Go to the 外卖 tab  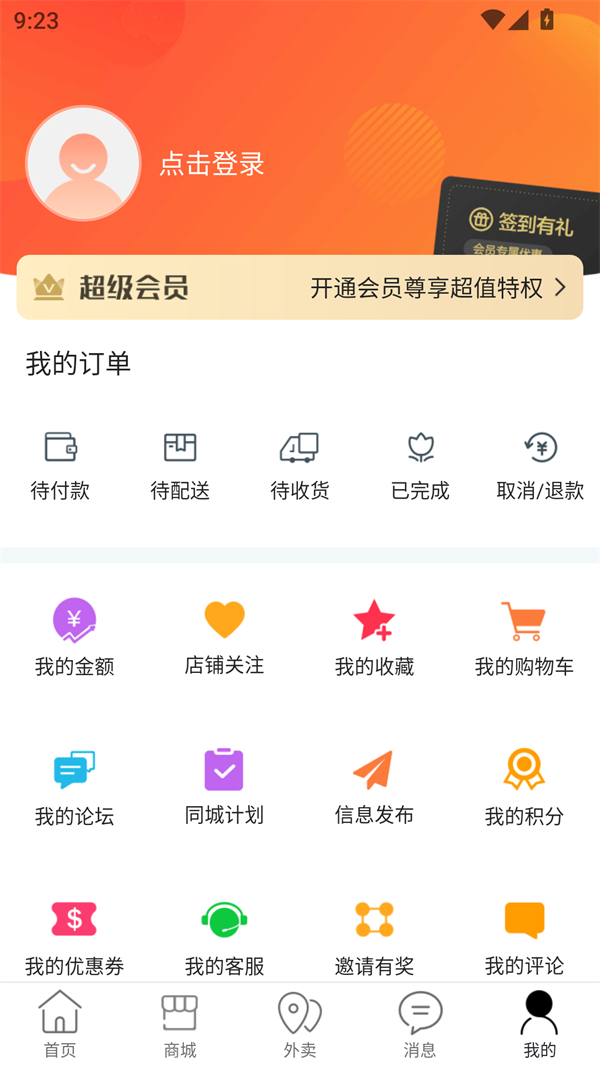pos(300,1024)
